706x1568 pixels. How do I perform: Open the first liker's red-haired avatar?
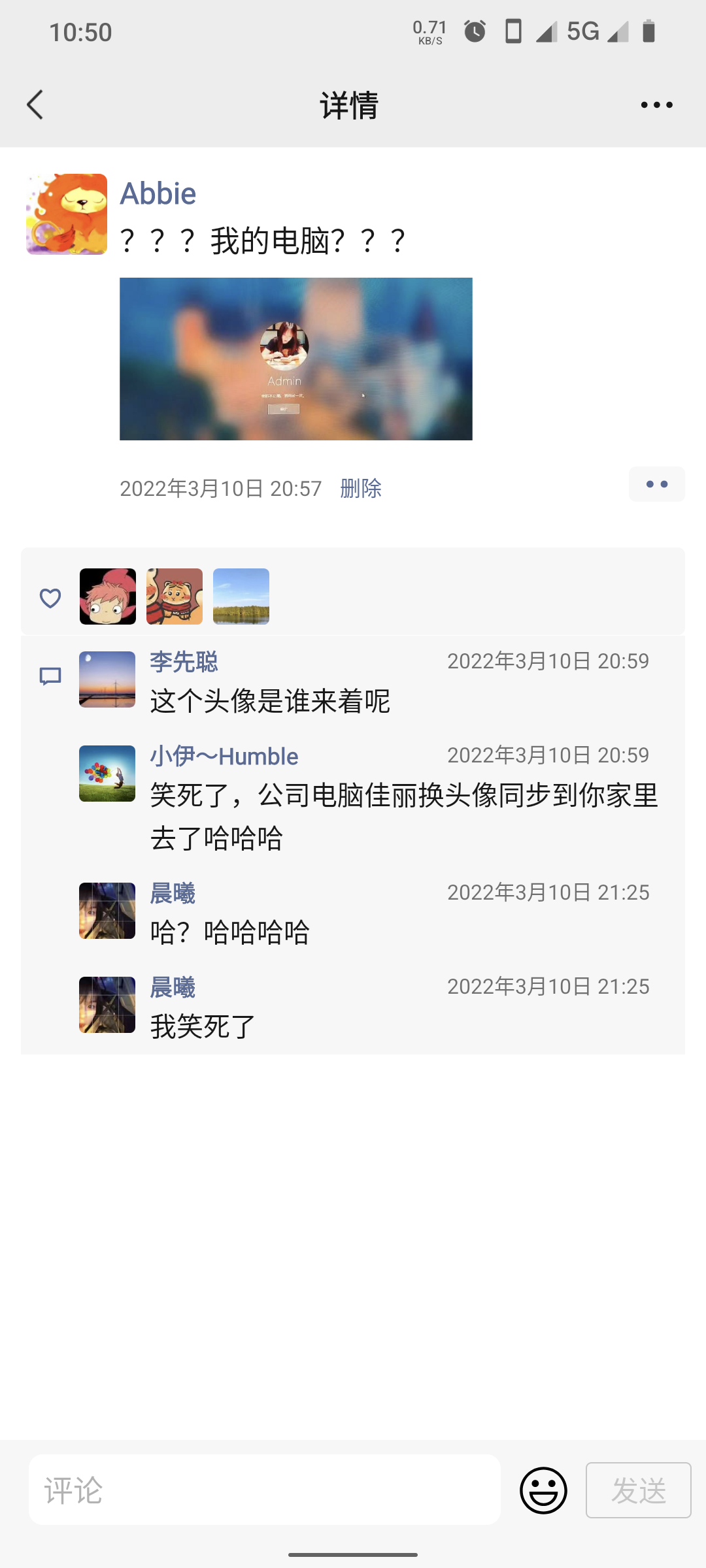coord(108,596)
